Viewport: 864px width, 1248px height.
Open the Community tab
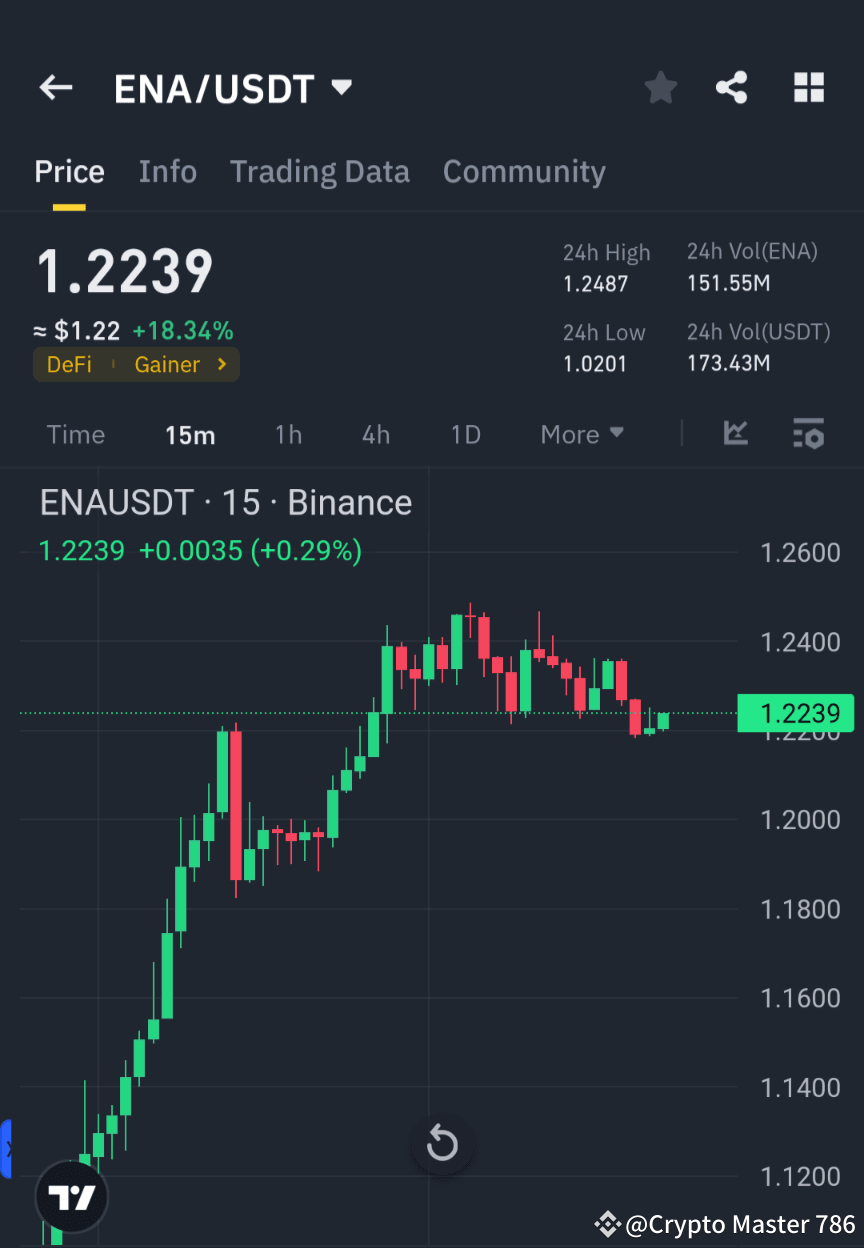524,171
